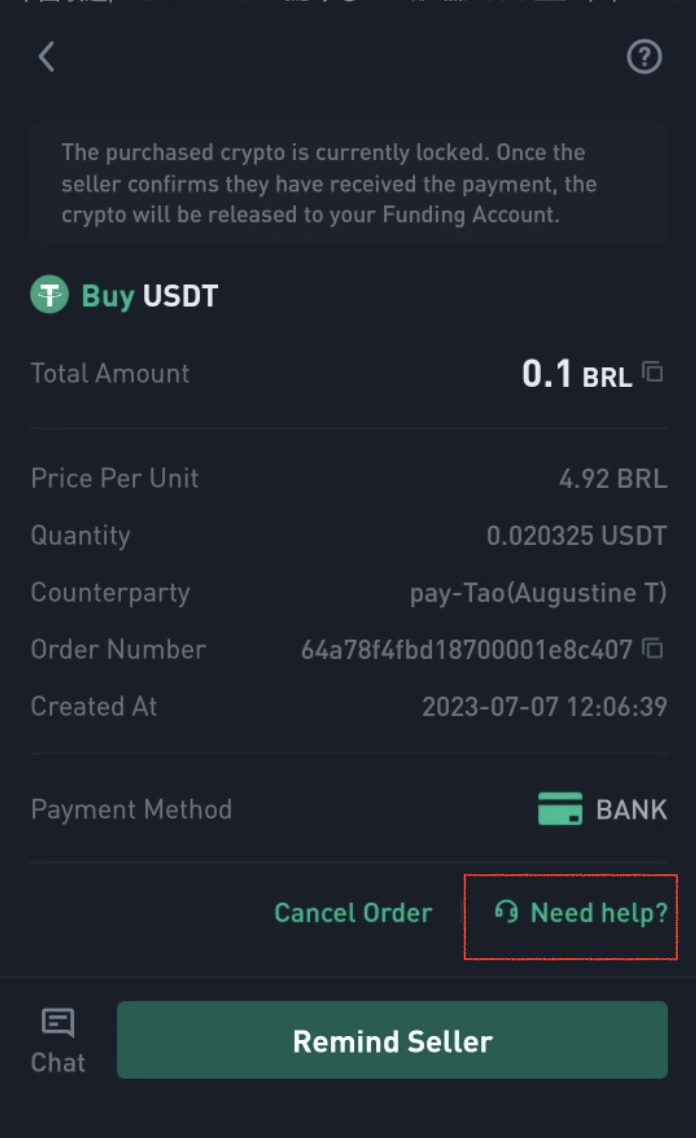The width and height of the screenshot is (696, 1138).
Task: Go back using the top-left arrow
Action: (47, 57)
